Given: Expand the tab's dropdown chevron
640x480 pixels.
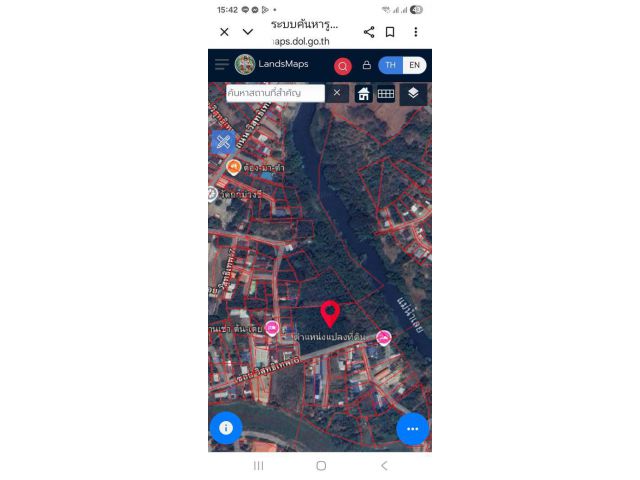Looking at the screenshot, I should [x=248, y=32].
